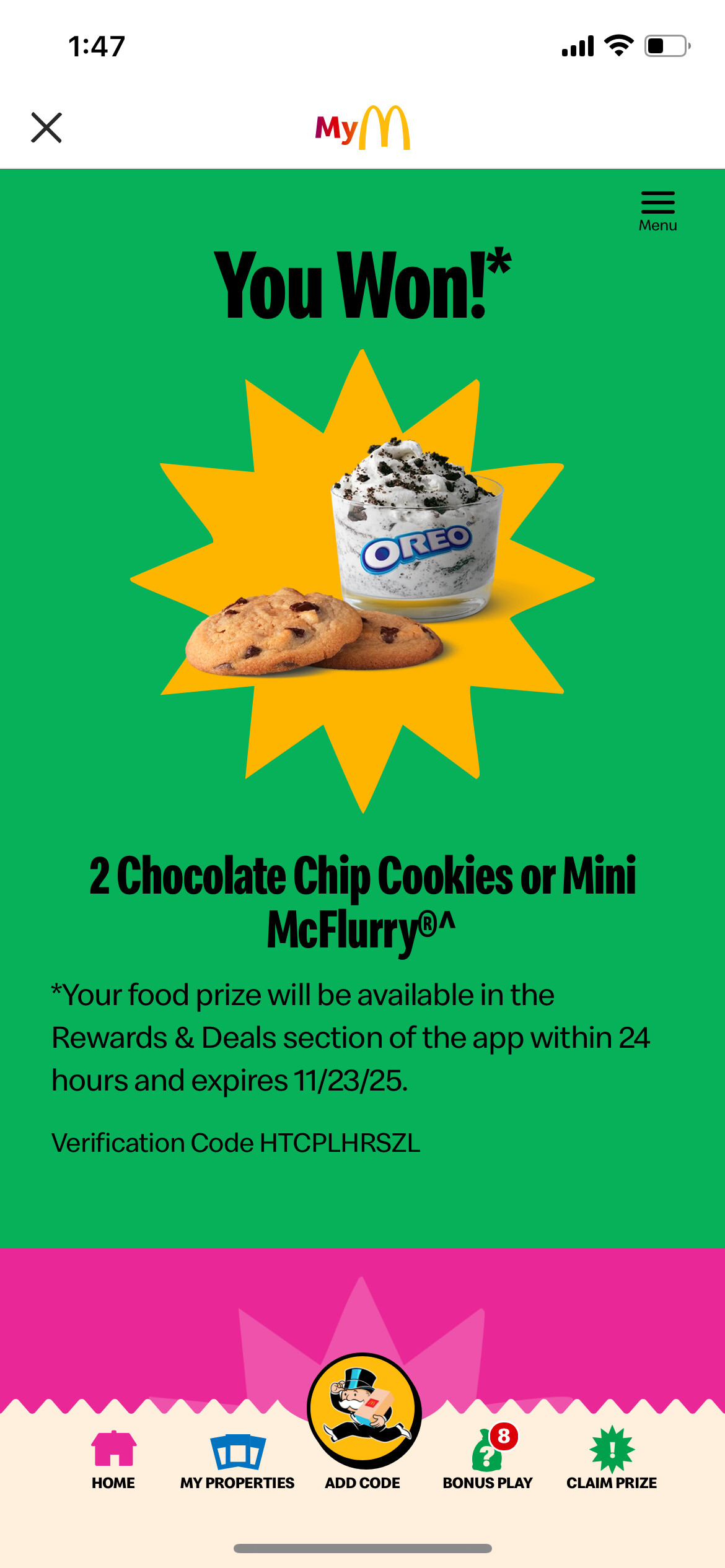This screenshot has height=1568, width=725.
Task: Switch to My Properties tab
Action: point(237,1458)
